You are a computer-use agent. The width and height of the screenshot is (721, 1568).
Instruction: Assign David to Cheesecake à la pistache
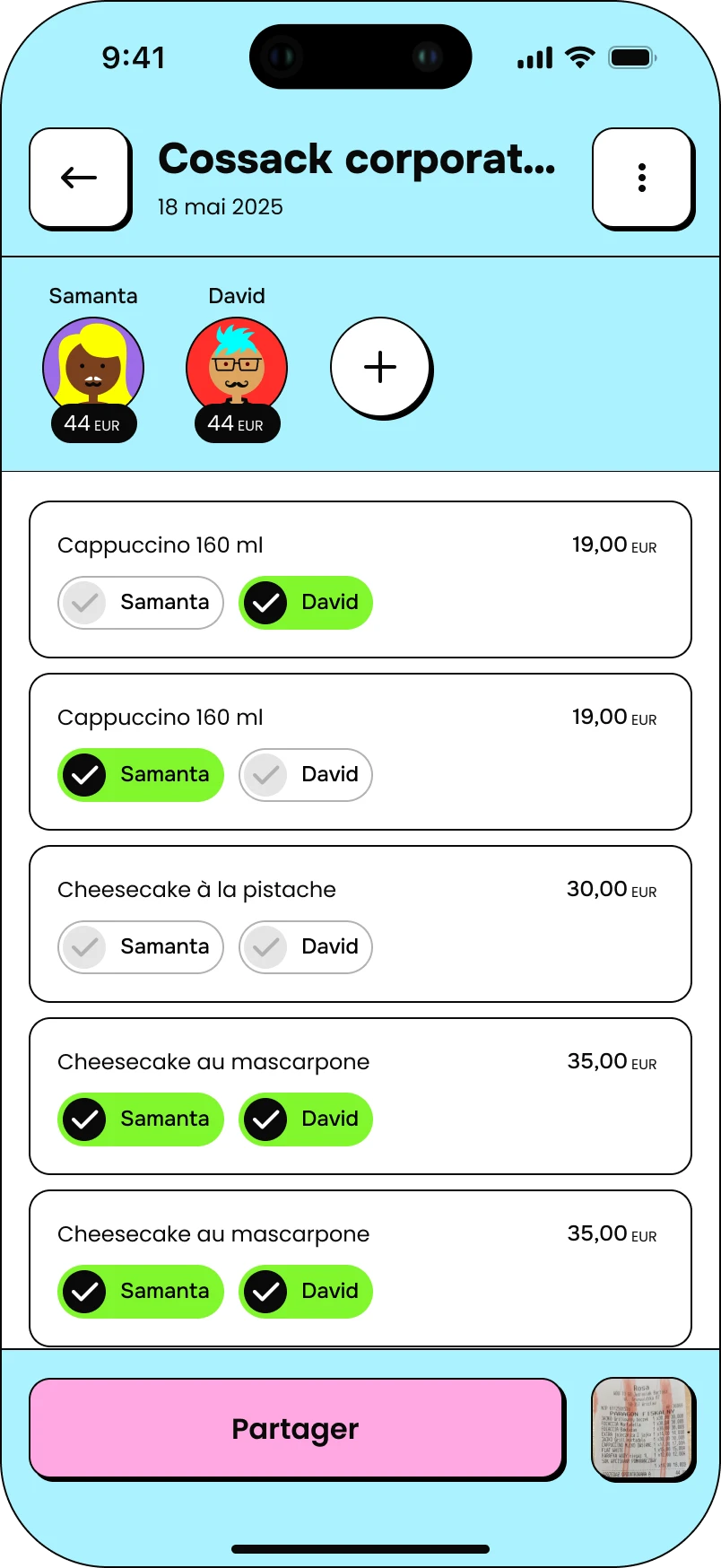(305, 946)
